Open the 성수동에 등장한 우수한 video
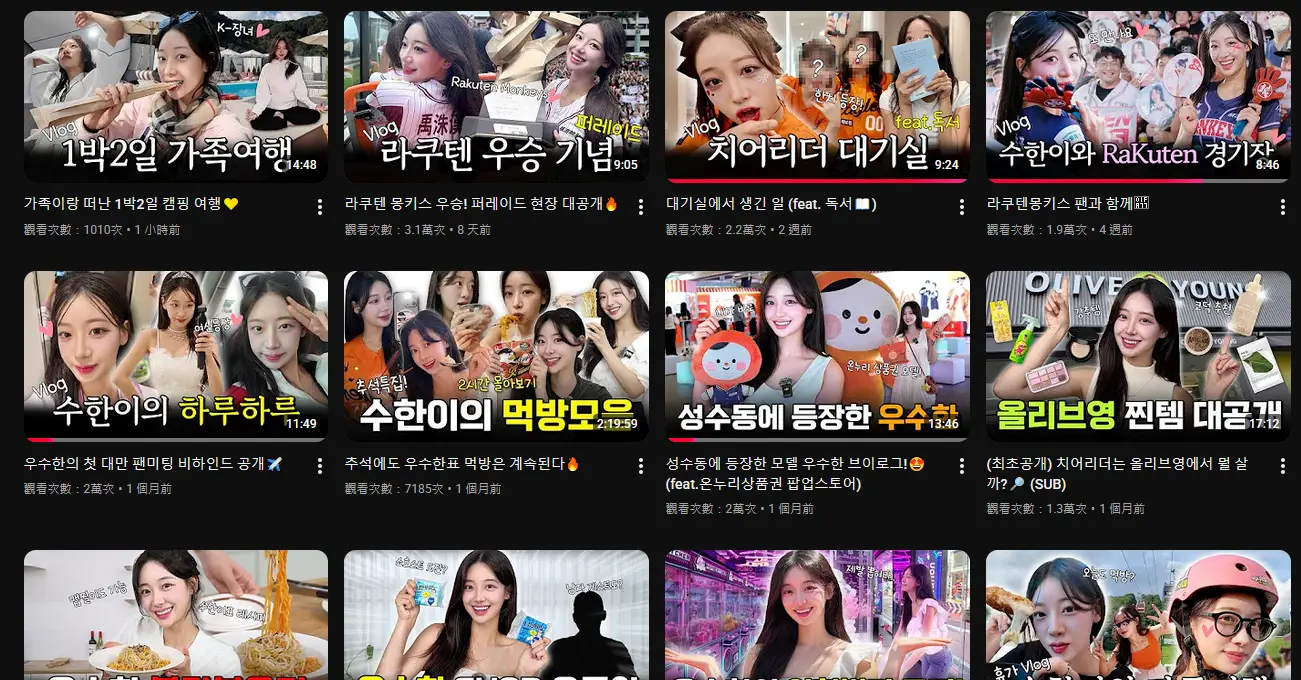This screenshot has width=1301, height=680. click(x=817, y=355)
